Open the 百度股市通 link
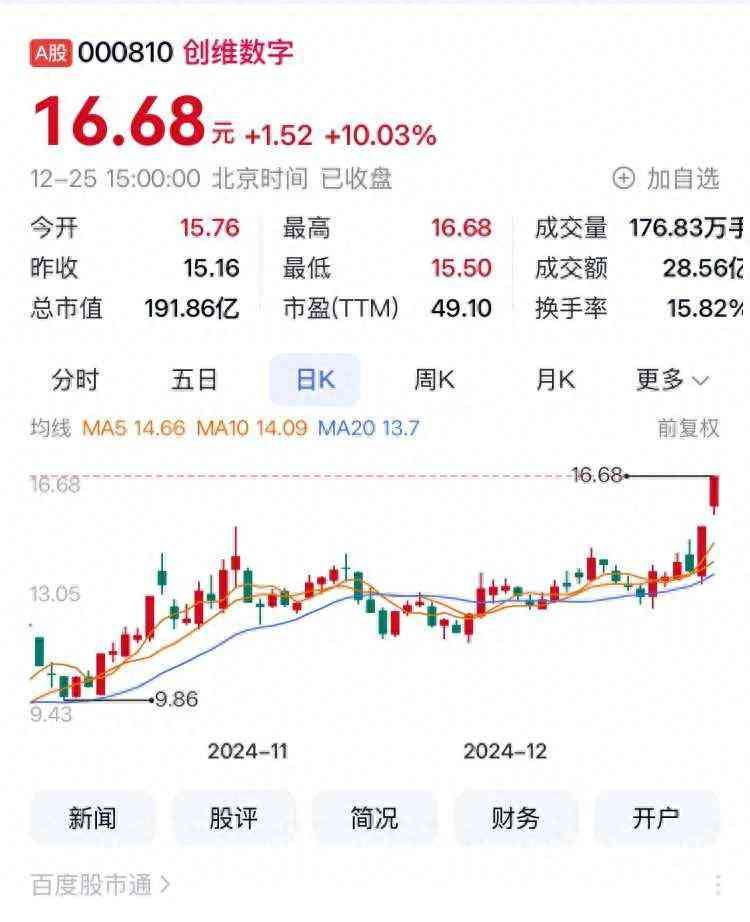This screenshot has width=750, height=922. [100, 885]
